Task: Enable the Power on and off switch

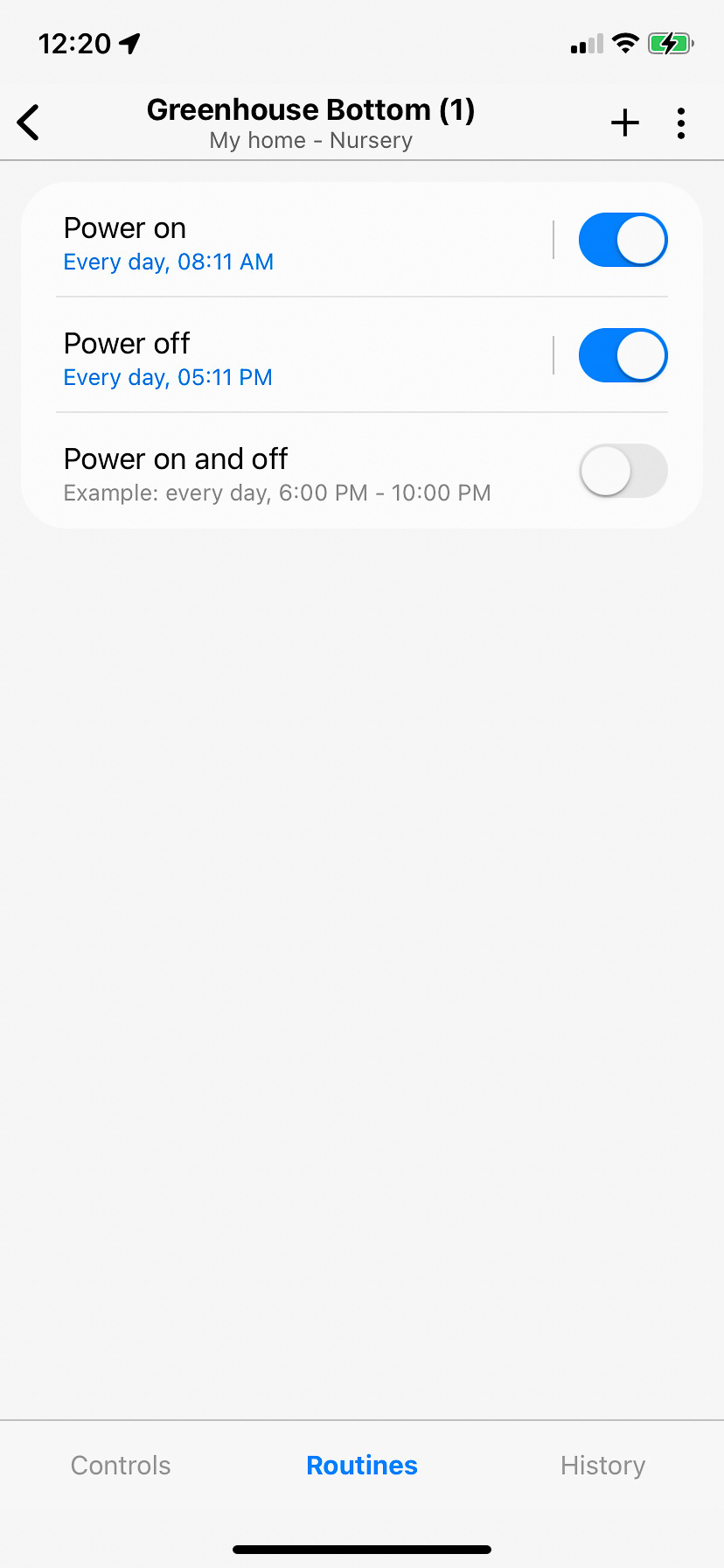Action: 623,471
